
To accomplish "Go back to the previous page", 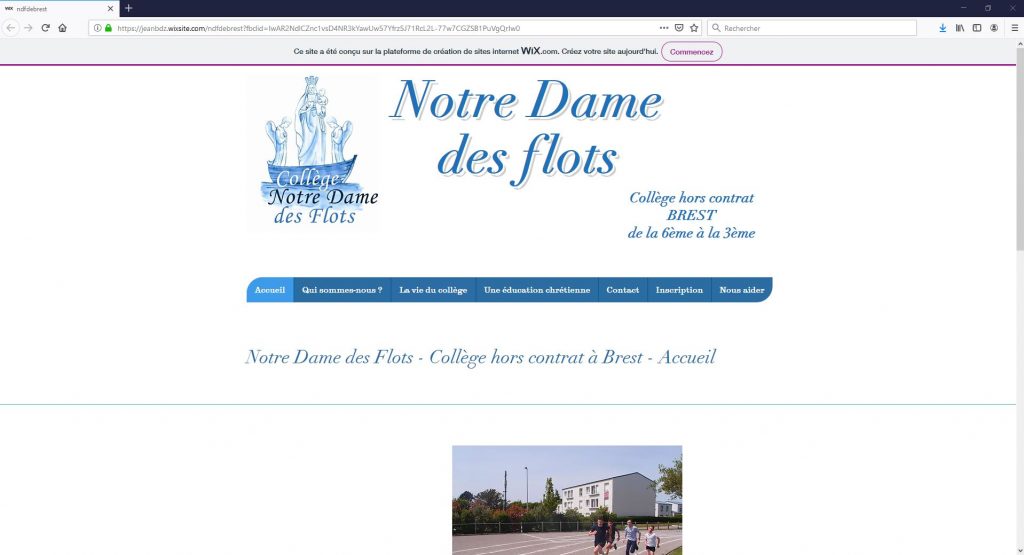I will click(11, 28).
